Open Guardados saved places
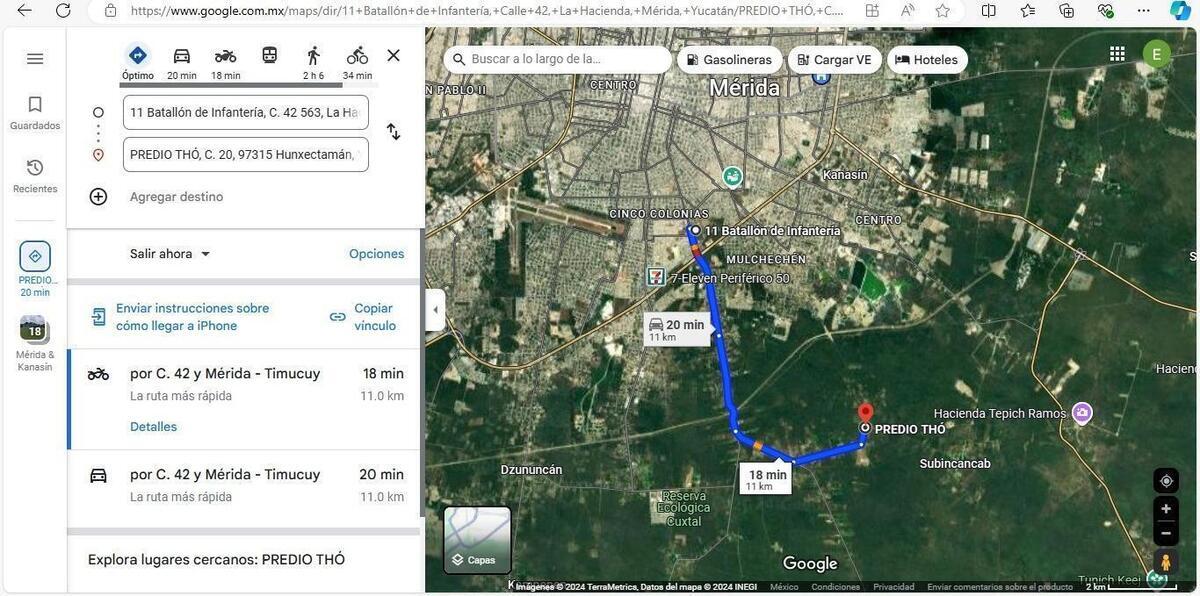Screen dimensions: 1200x596 (x=35, y=112)
